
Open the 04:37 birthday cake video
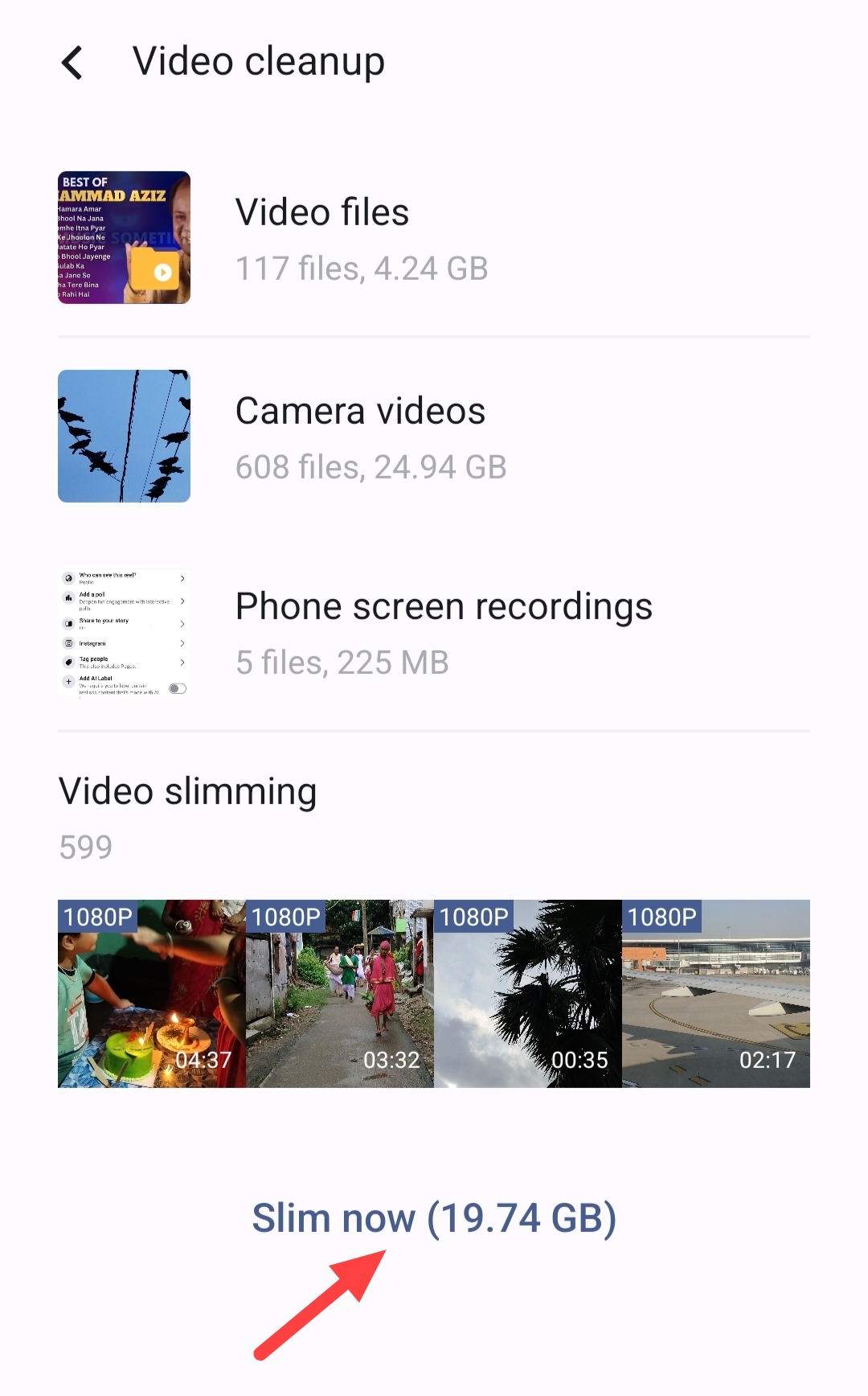coord(152,994)
